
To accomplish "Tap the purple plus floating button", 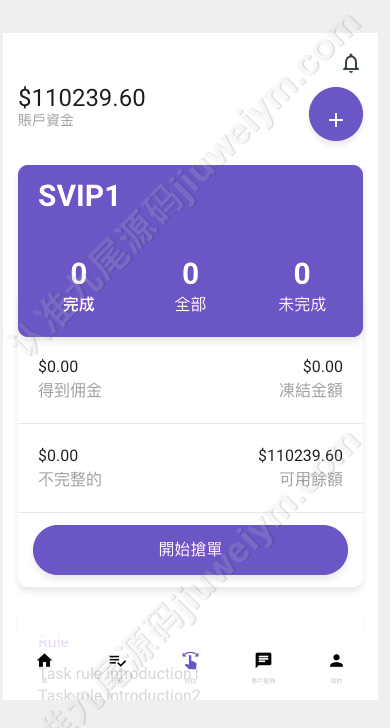I will pyautogui.click(x=336, y=114).
